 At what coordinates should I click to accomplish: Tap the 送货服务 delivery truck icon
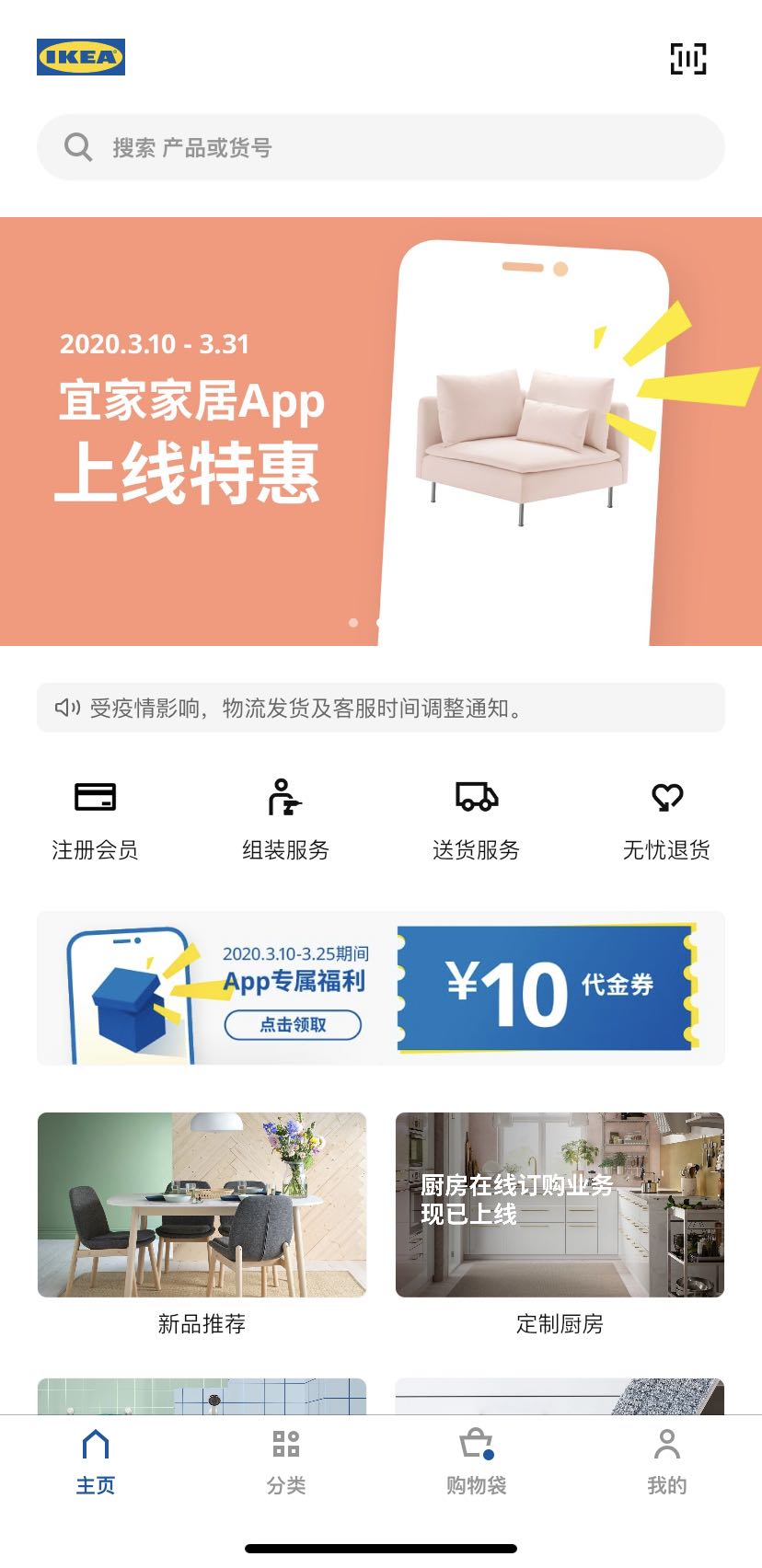pyautogui.click(x=476, y=798)
